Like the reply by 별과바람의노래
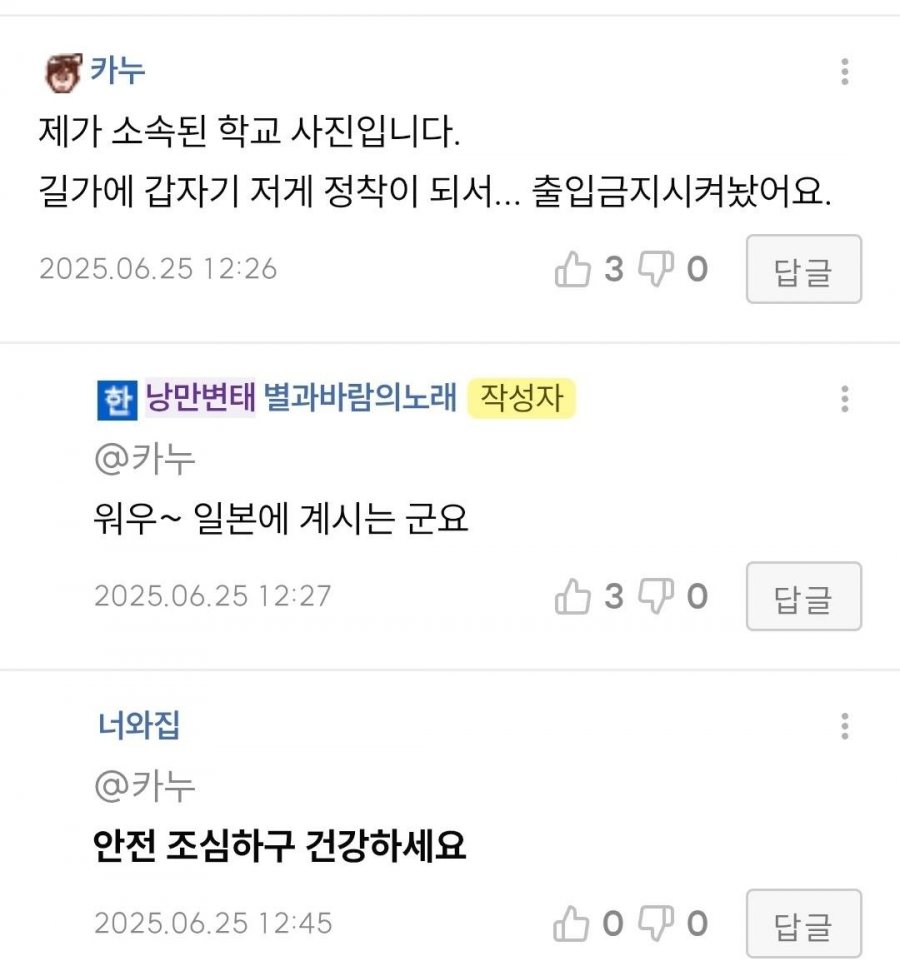900x976 pixels. (573, 597)
